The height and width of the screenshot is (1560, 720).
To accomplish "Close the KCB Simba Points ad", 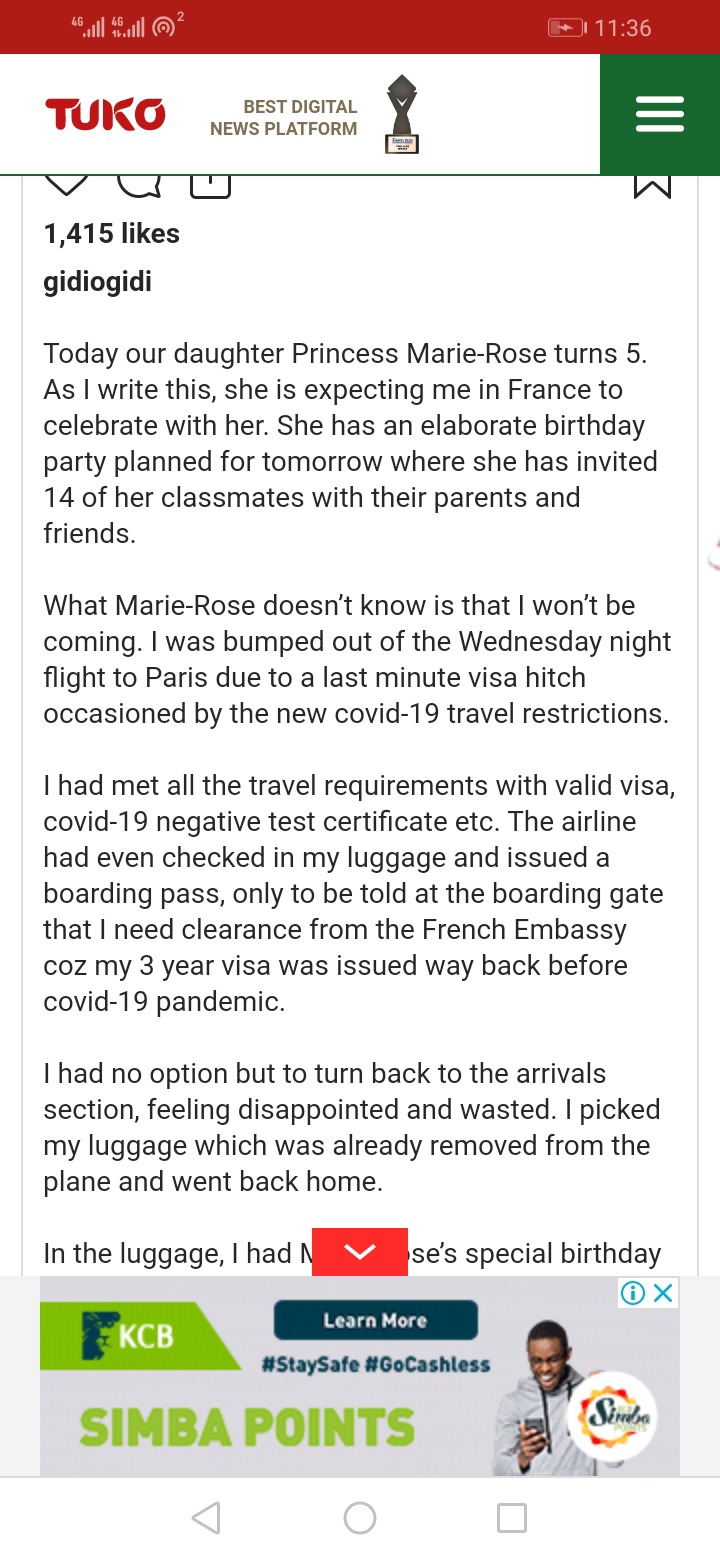I will click(663, 1293).
